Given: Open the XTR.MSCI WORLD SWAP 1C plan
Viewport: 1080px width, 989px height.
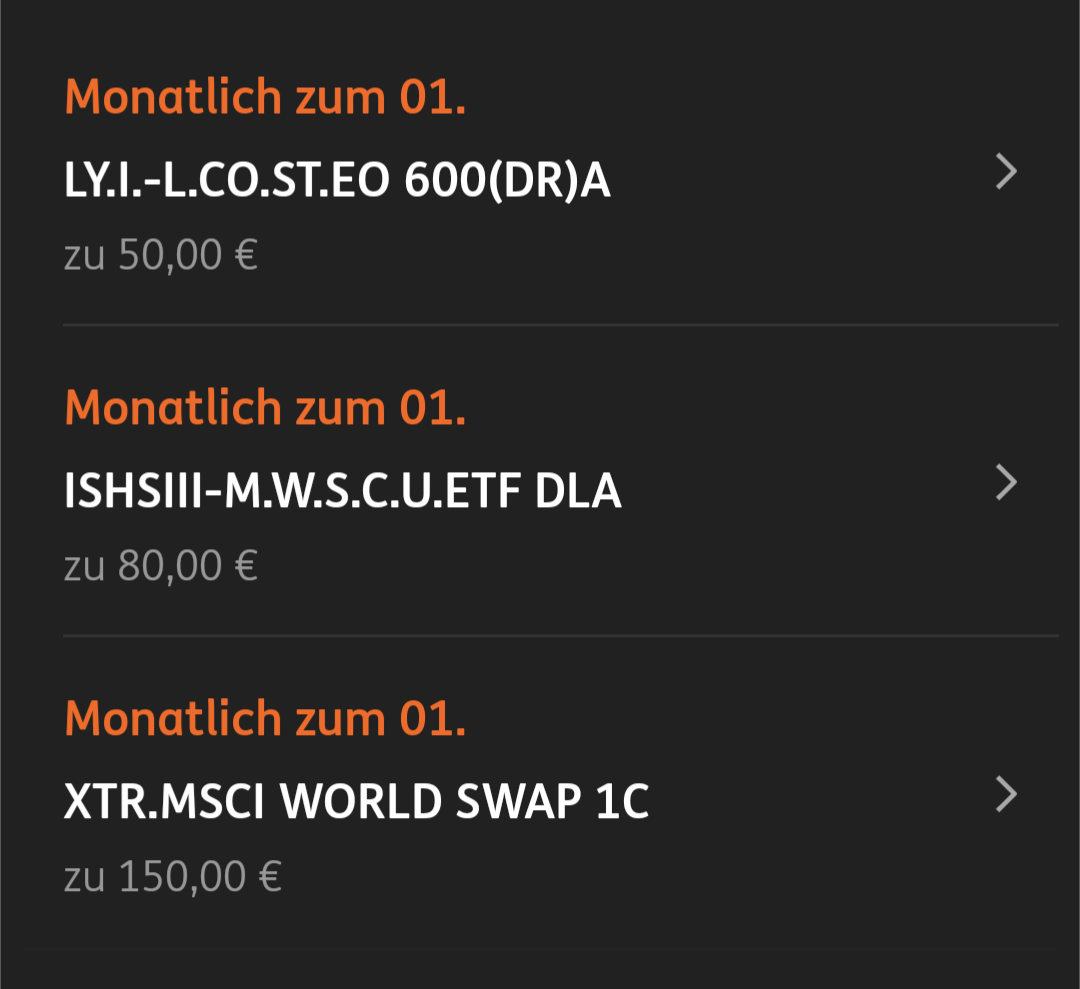Looking at the screenshot, I should coord(356,803).
